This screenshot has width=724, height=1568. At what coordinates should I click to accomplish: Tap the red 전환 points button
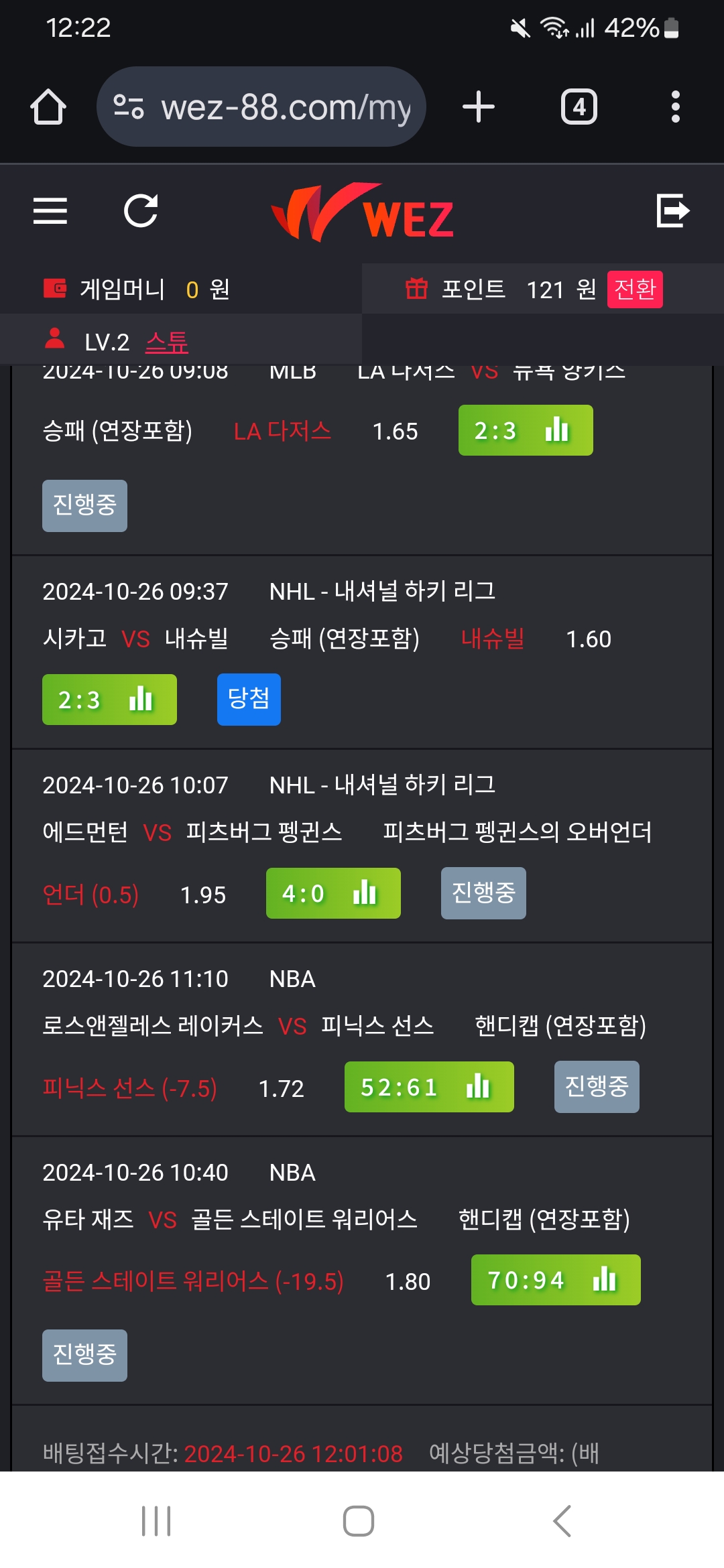click(635, 289)
